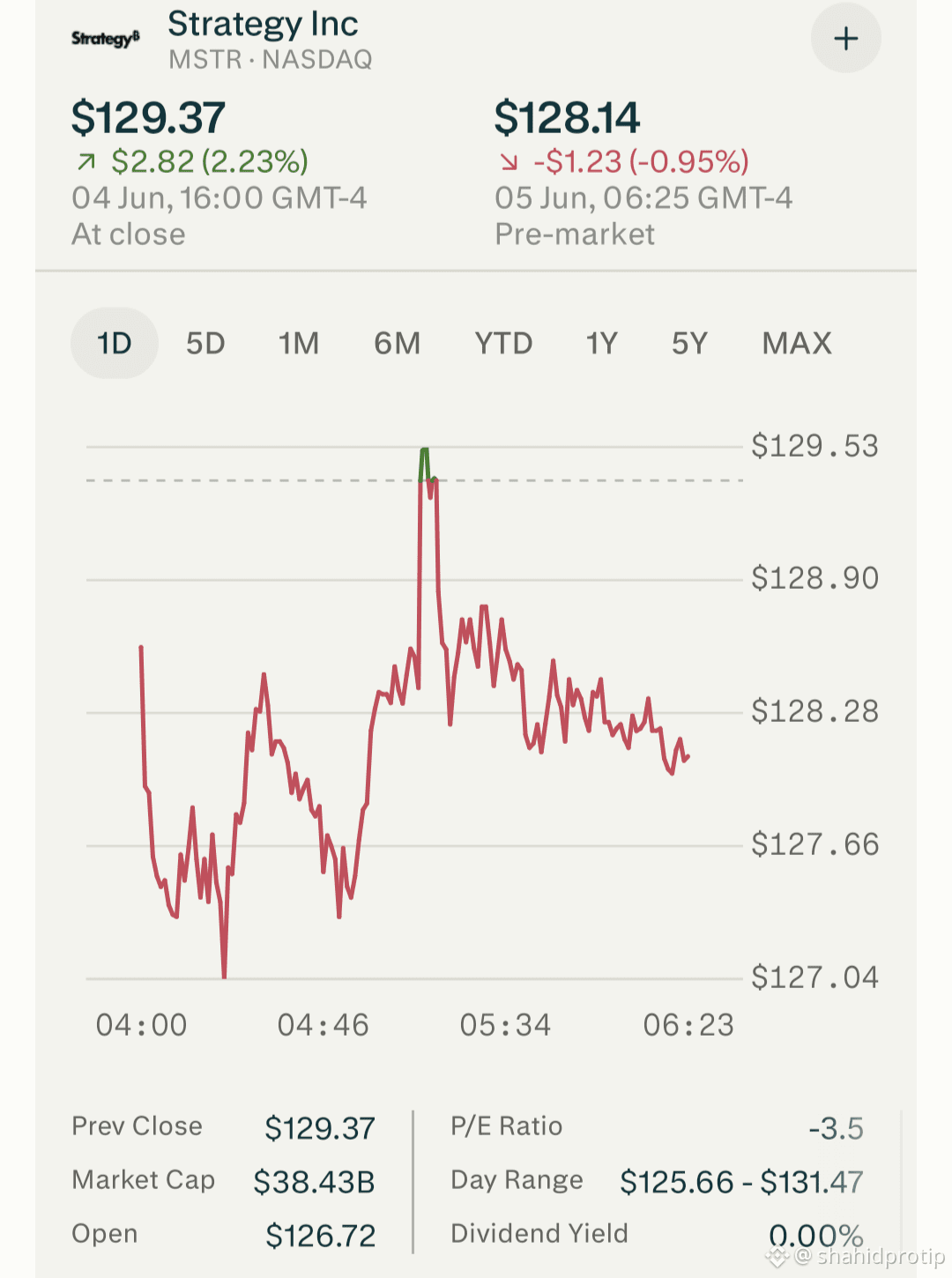Viewport: 952px width, 1278px height.
Task: Switch to the 5Y chart range
Action: (x=689, y=343)
